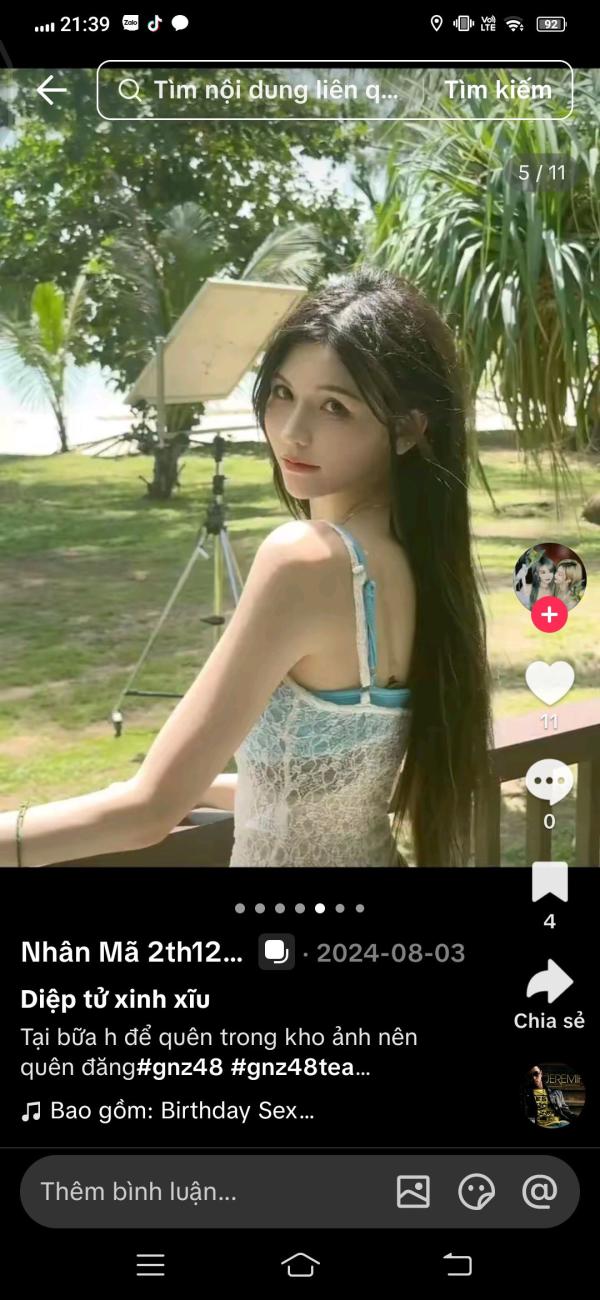Open Nhân Mã 2th12 username
600x1300 pixels.
131,952
